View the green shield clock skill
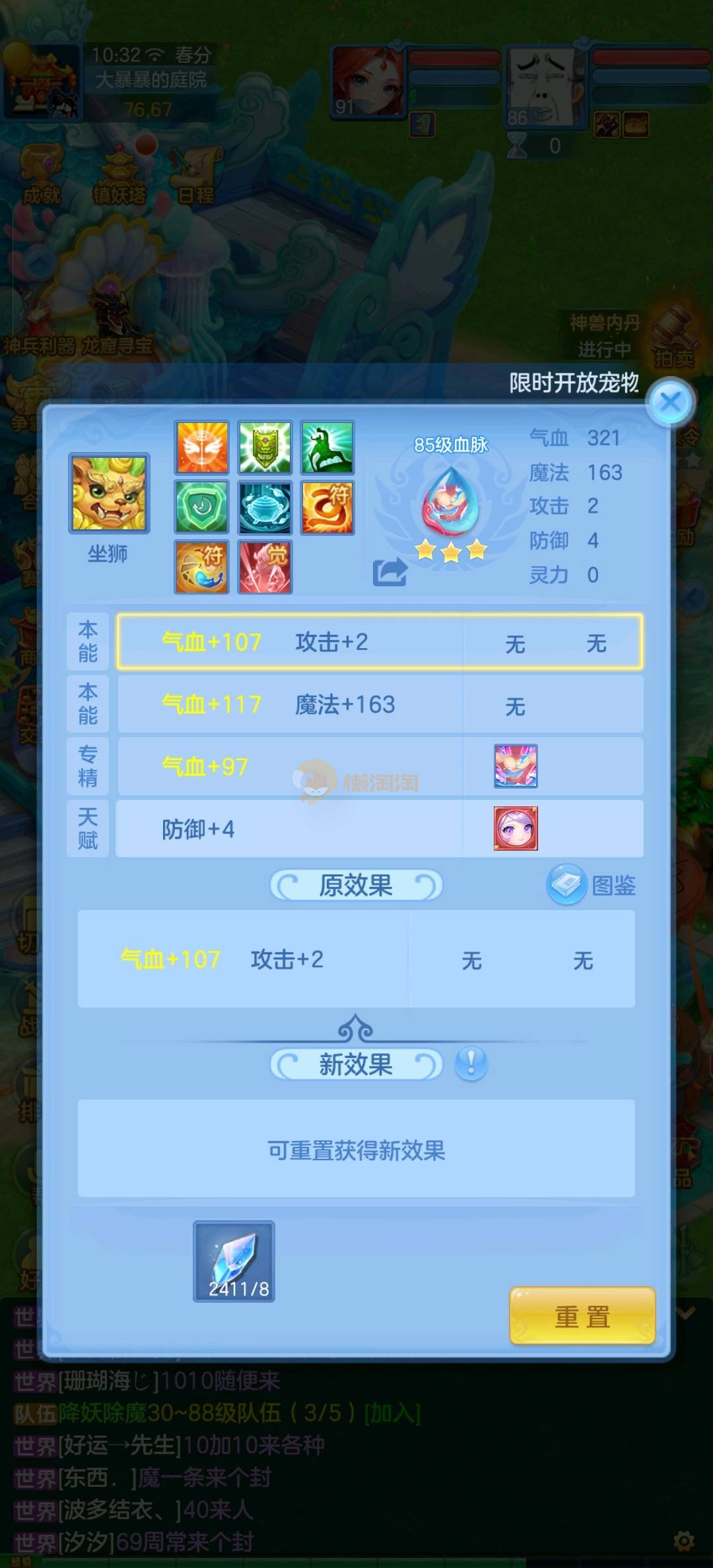 202,507
